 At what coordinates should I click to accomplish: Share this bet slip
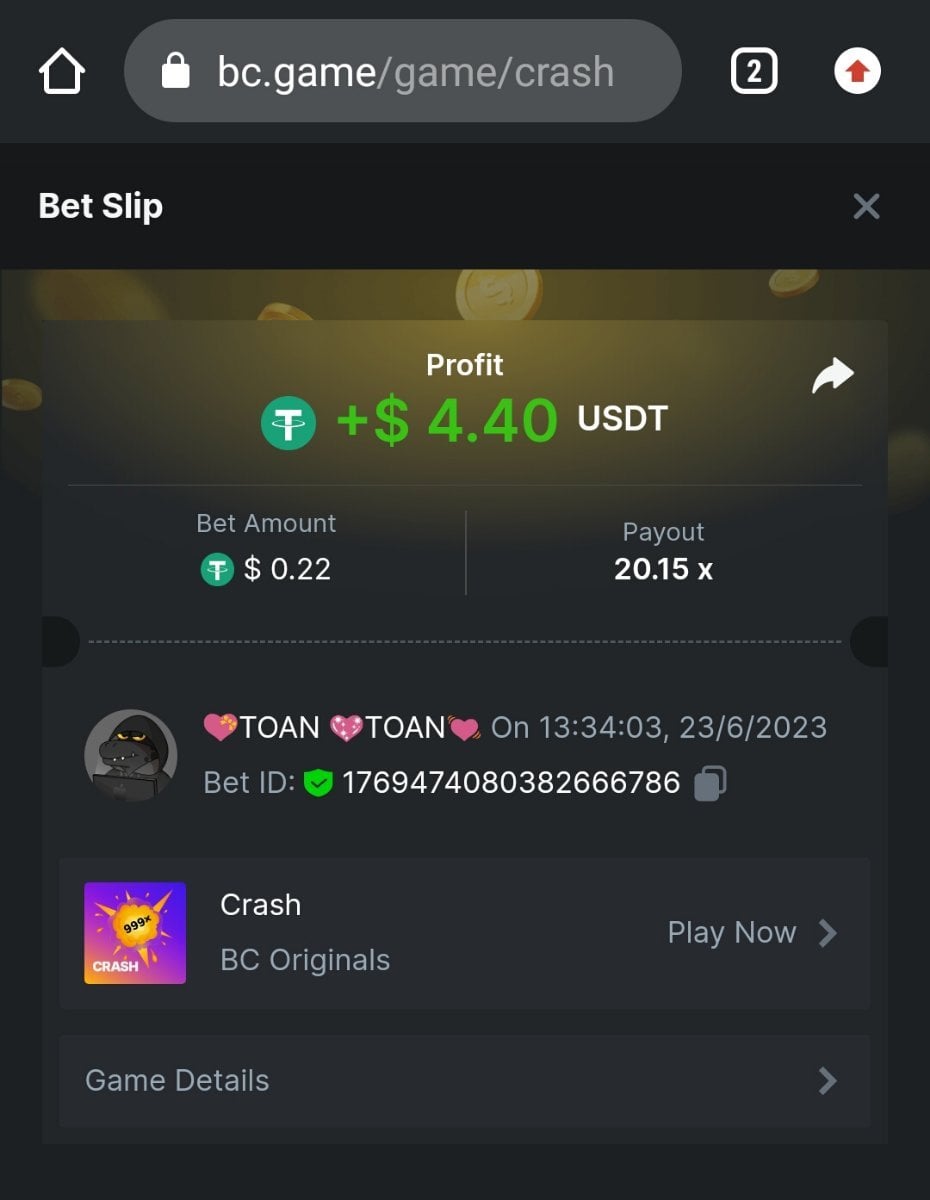pos(832,377)
